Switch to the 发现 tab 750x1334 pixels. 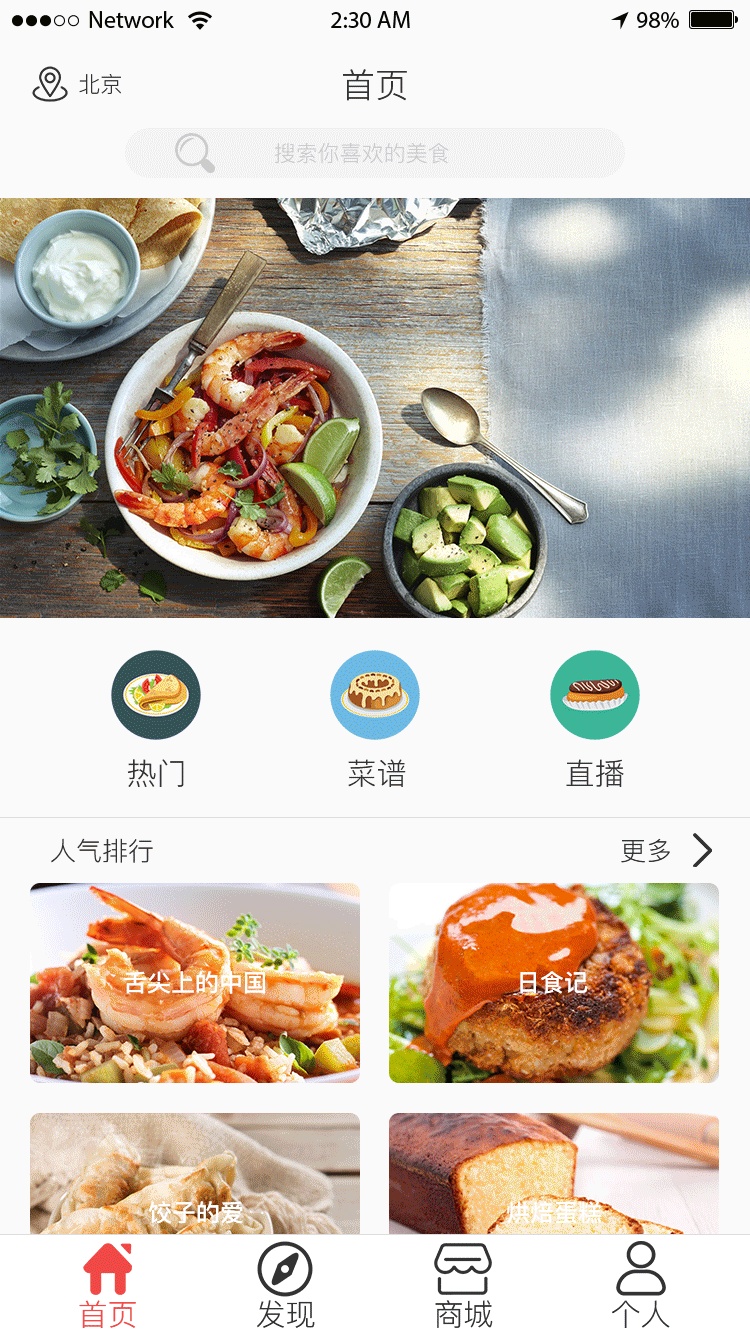pos(285,1285)
